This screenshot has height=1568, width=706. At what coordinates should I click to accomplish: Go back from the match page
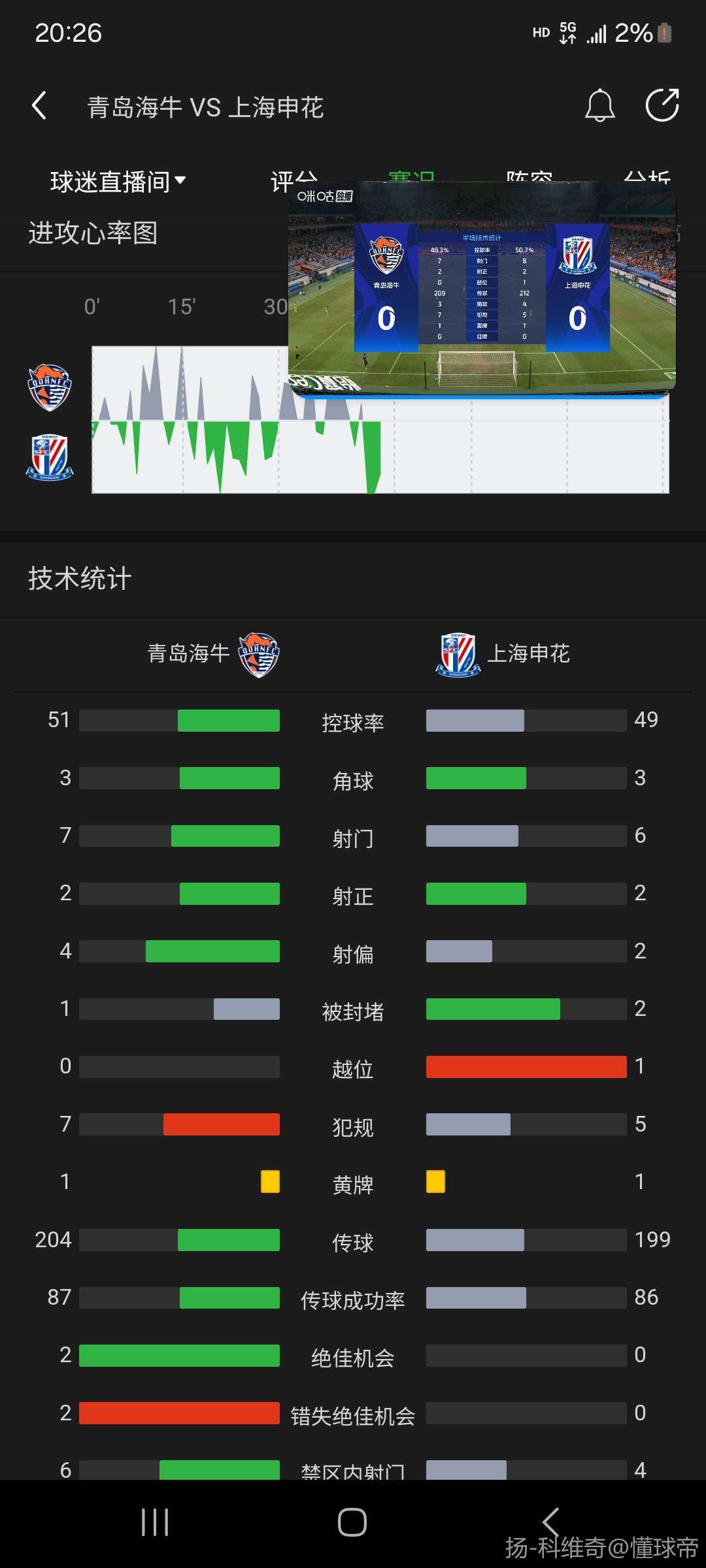click(39, 106)
